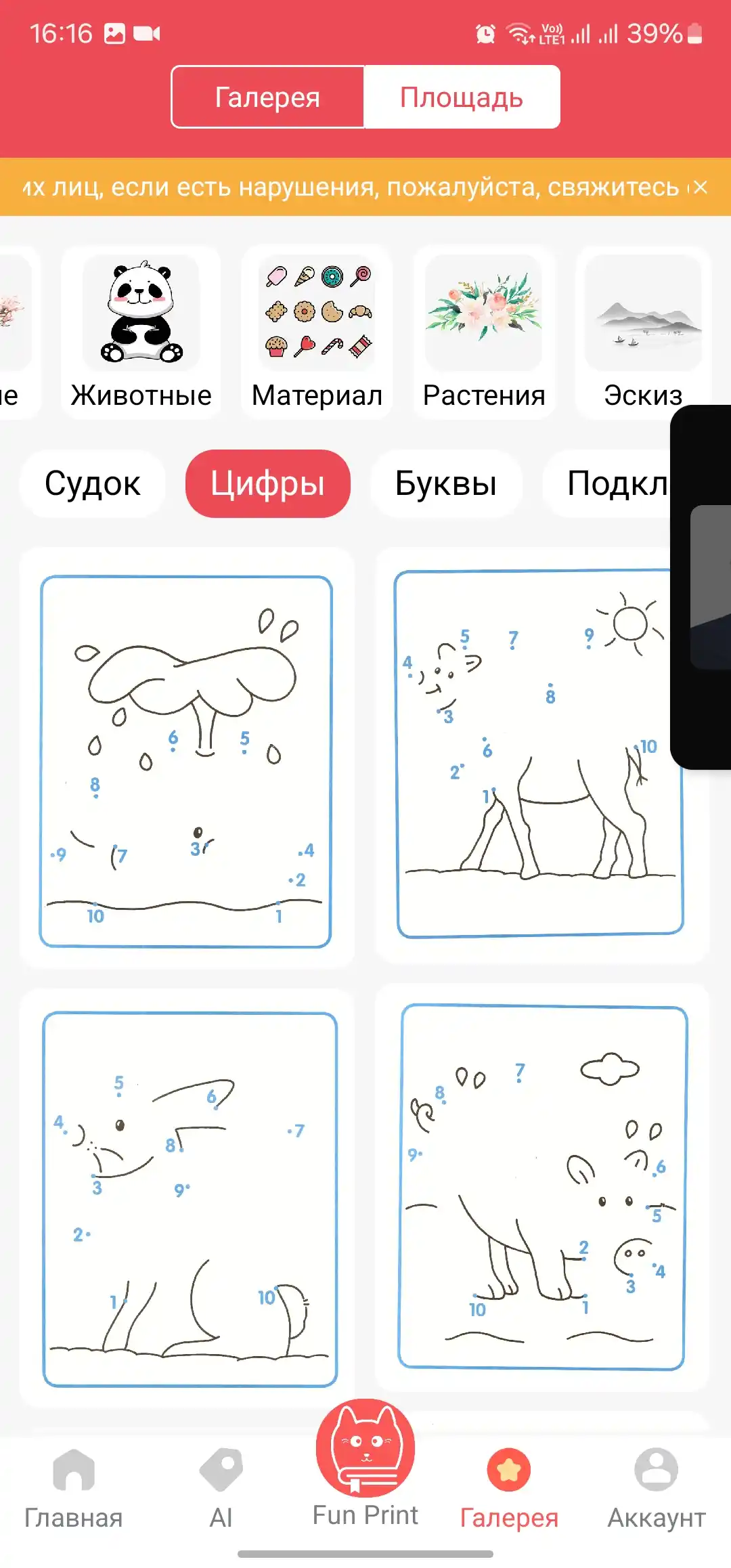Switch to the Галерея segment at top
731x1568 pixels.
pyautogui.click(x=268, y=97)
